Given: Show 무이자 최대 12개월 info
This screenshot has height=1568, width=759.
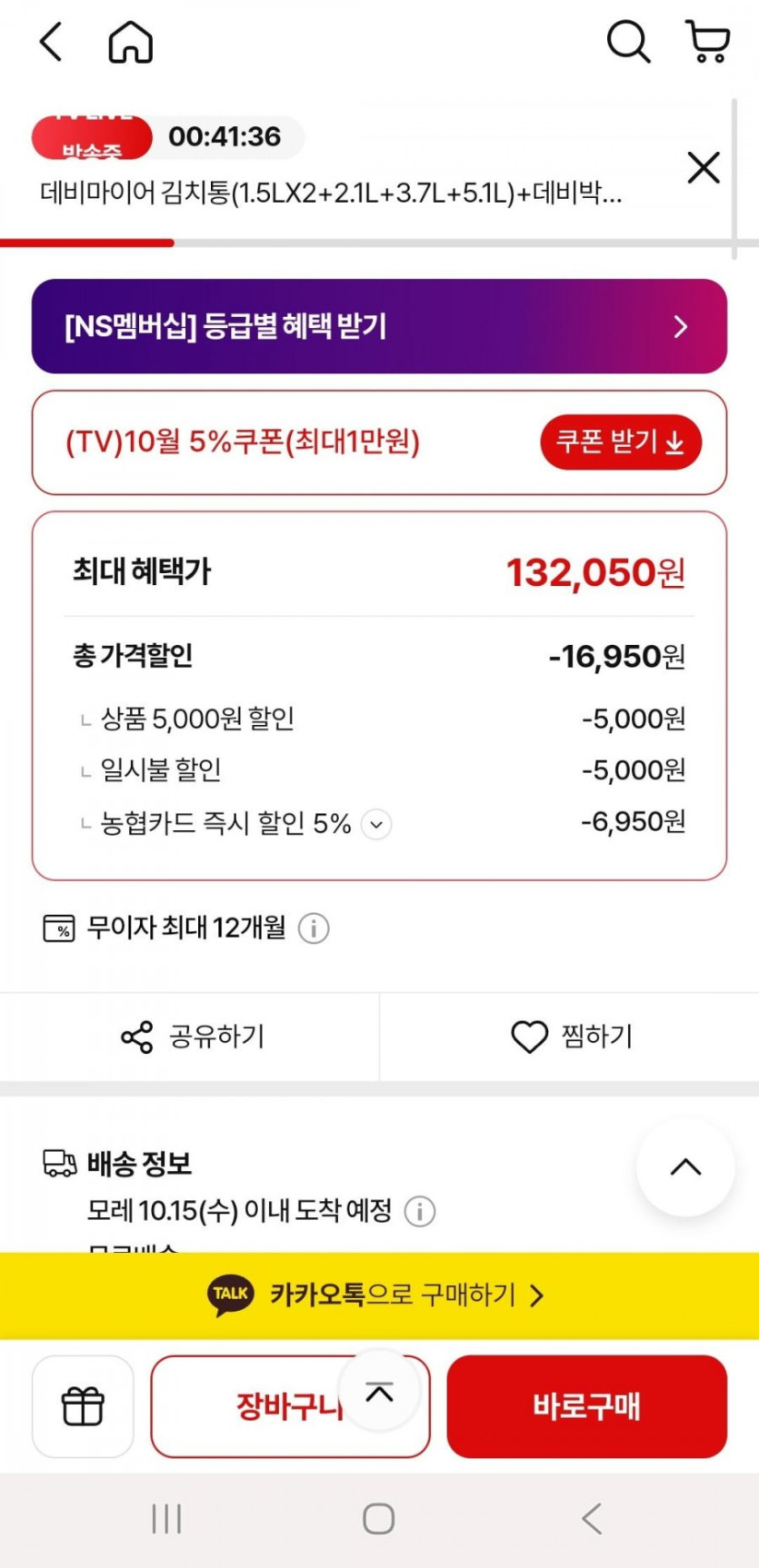Looking at the screenshot, I should point(314,928).
